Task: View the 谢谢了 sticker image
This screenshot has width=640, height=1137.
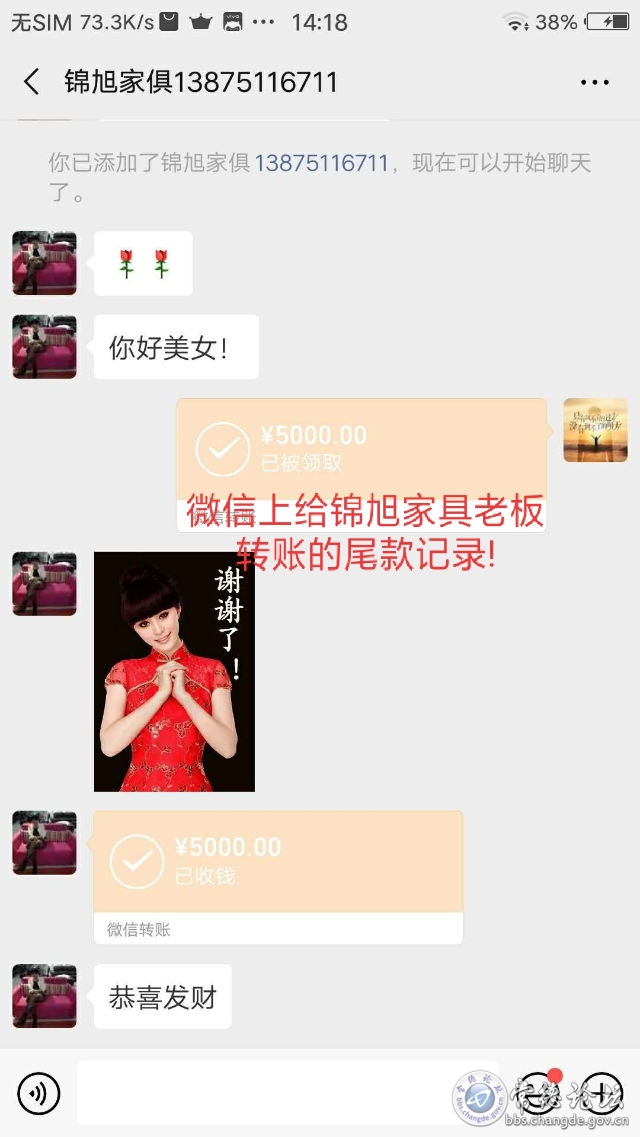Action: (174, 671)
